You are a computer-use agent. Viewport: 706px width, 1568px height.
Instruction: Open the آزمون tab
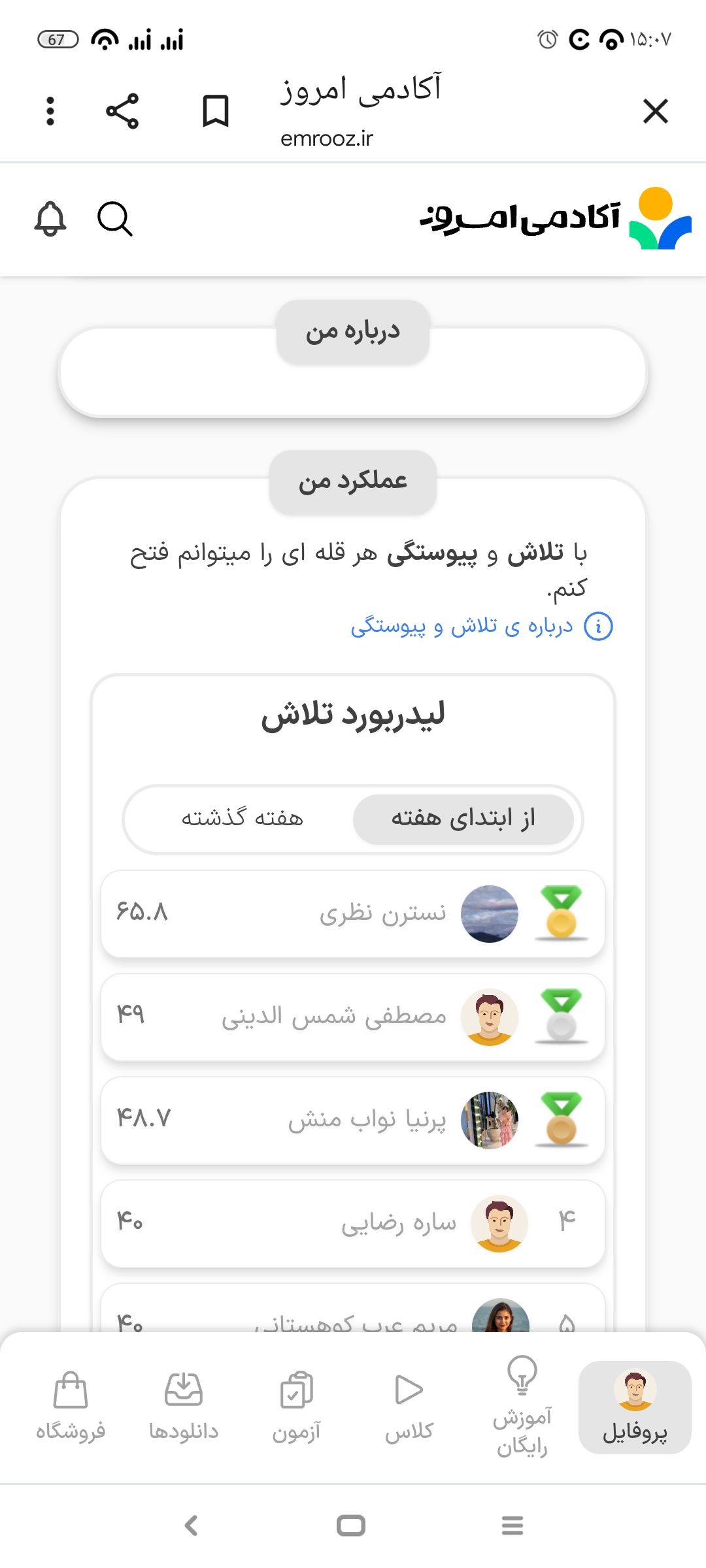pos(297,1407)
